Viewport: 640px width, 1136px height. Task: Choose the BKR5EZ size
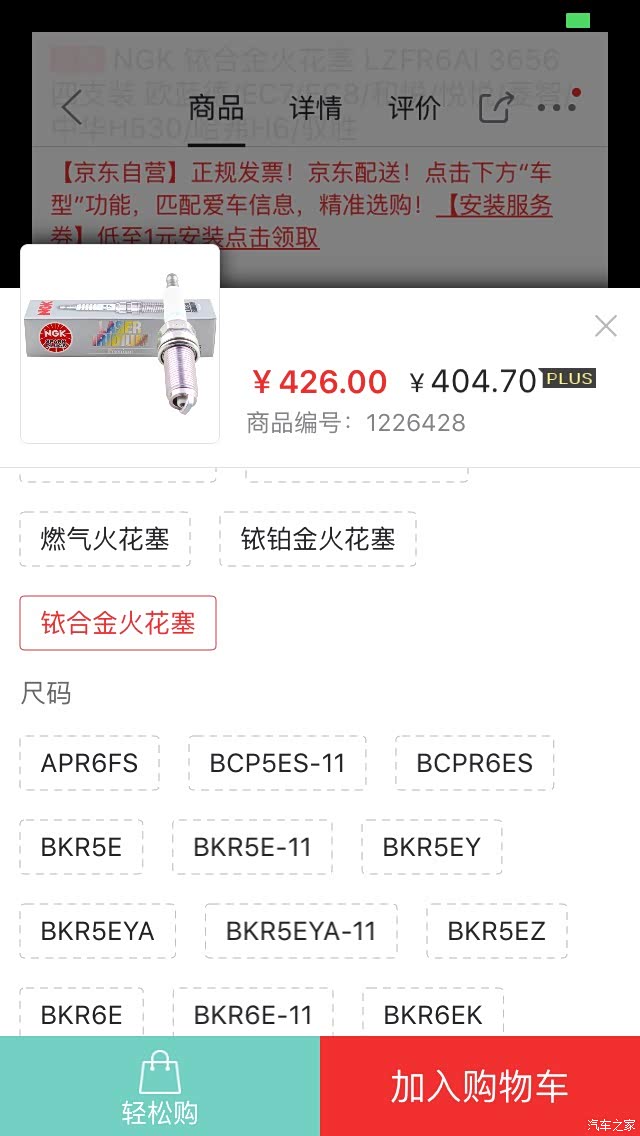[496, 932]
